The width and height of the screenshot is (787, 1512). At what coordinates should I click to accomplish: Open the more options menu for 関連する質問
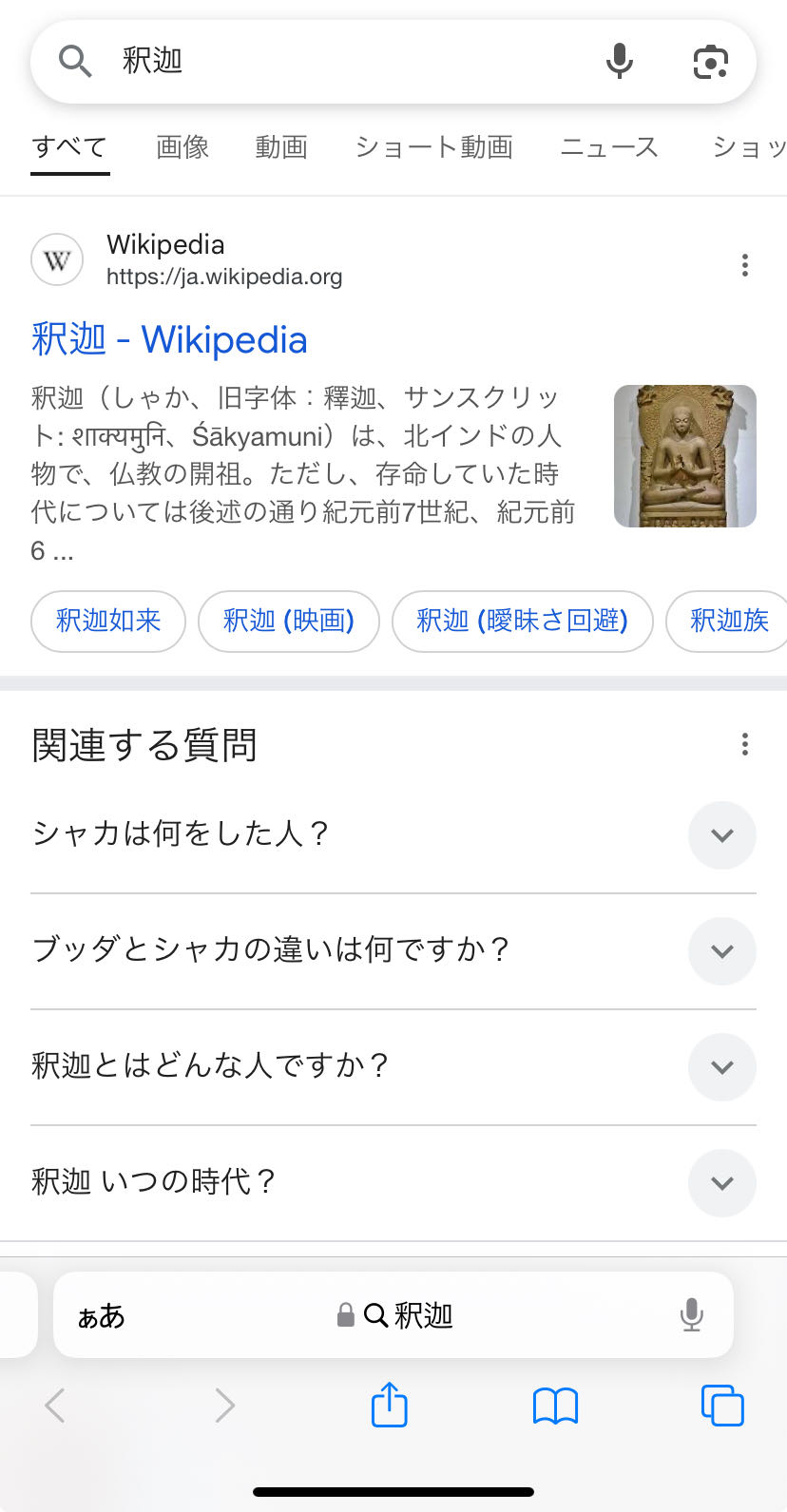pyautogui.click(x=745, y=744)
